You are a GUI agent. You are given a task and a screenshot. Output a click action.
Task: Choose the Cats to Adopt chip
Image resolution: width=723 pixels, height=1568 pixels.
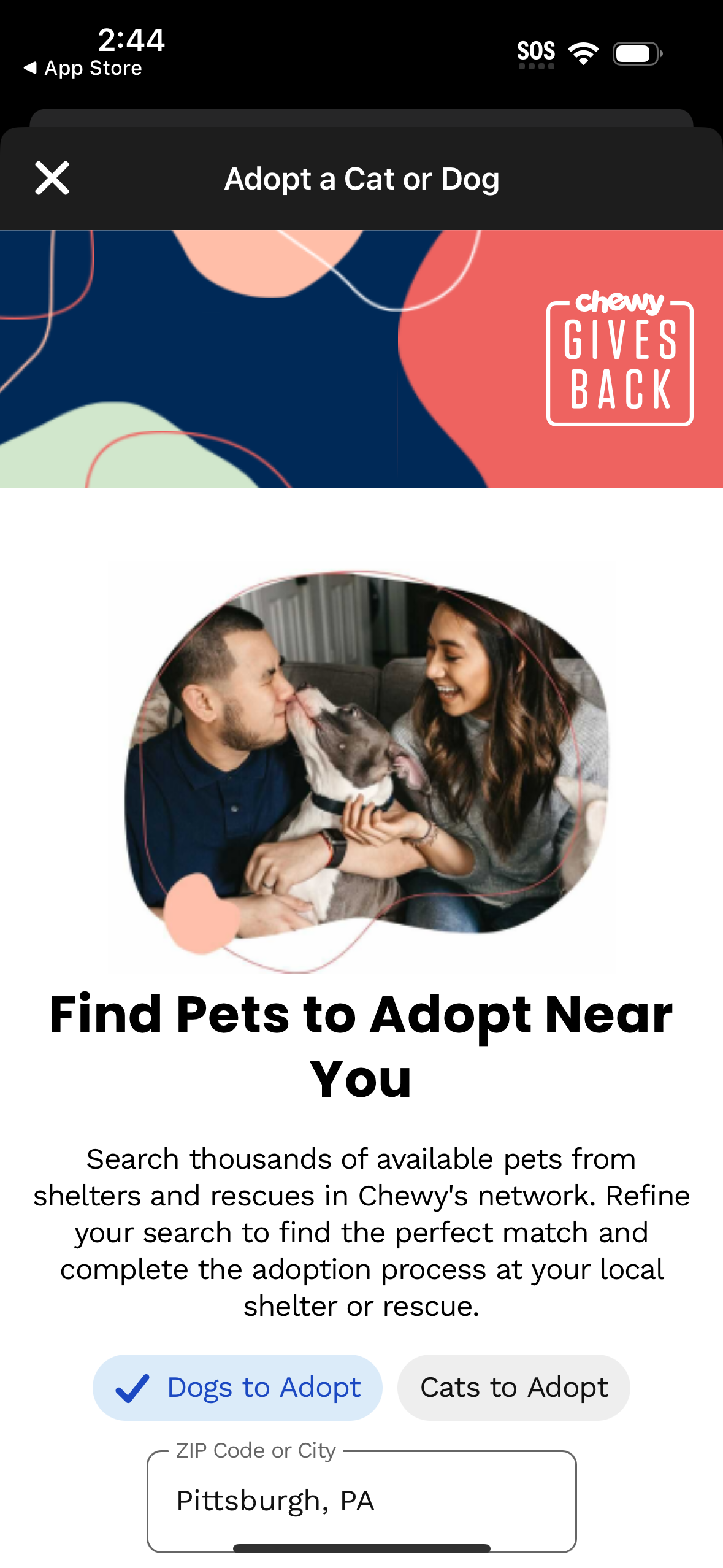pos(513,1387)
